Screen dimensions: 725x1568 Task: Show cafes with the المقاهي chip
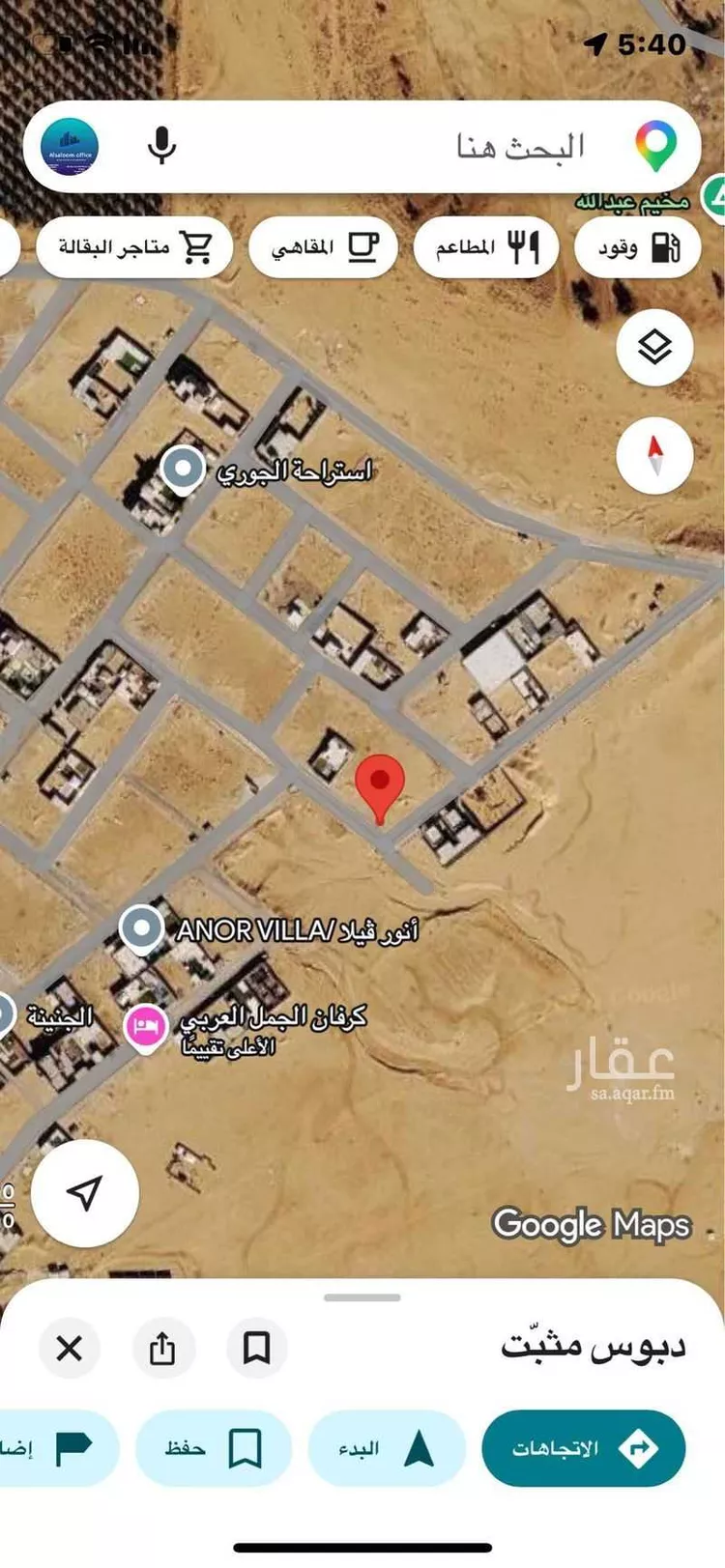point(322,247)
